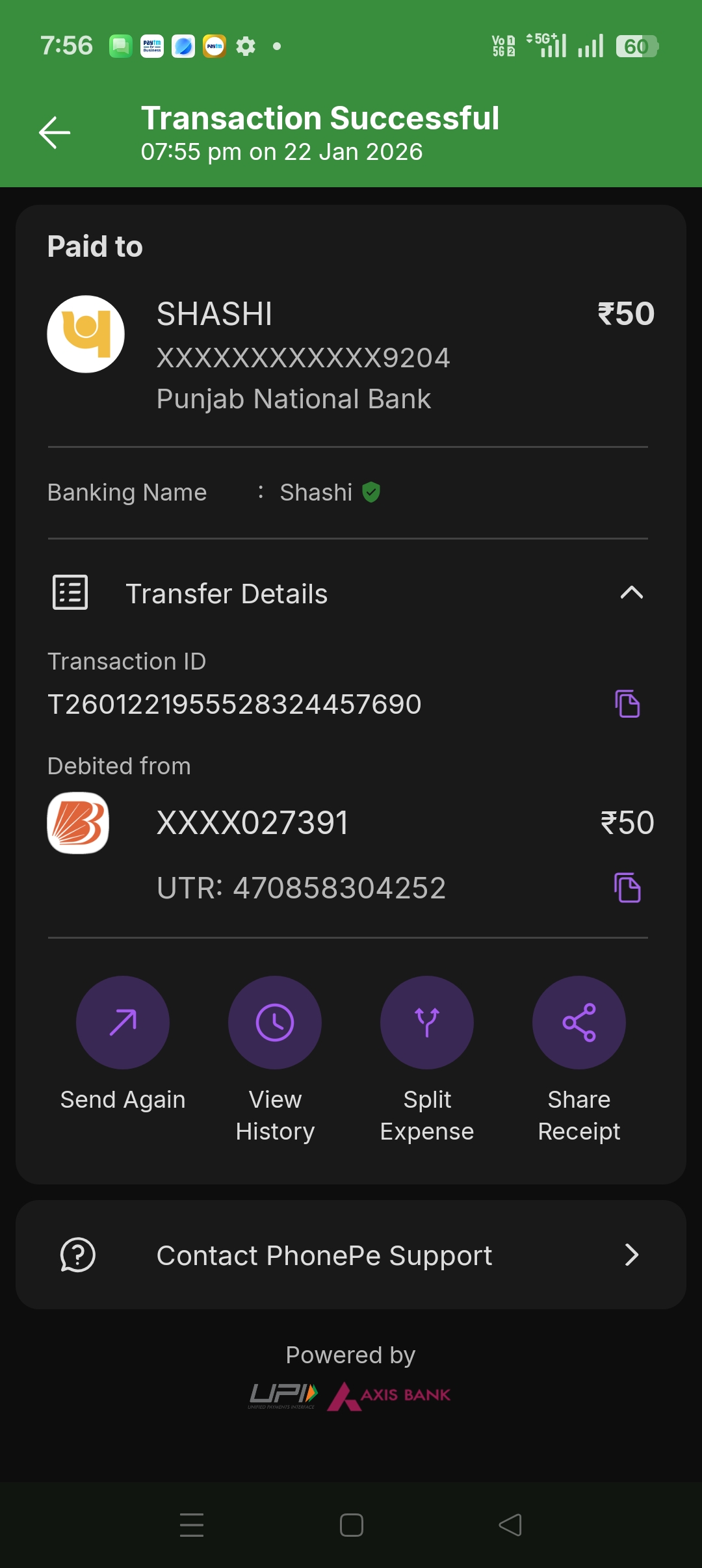This screenshot has height=1568, width=702.
Task: Tap Send Again to repeat payment
Action: pyautogui.click(x=123, y=1023)
